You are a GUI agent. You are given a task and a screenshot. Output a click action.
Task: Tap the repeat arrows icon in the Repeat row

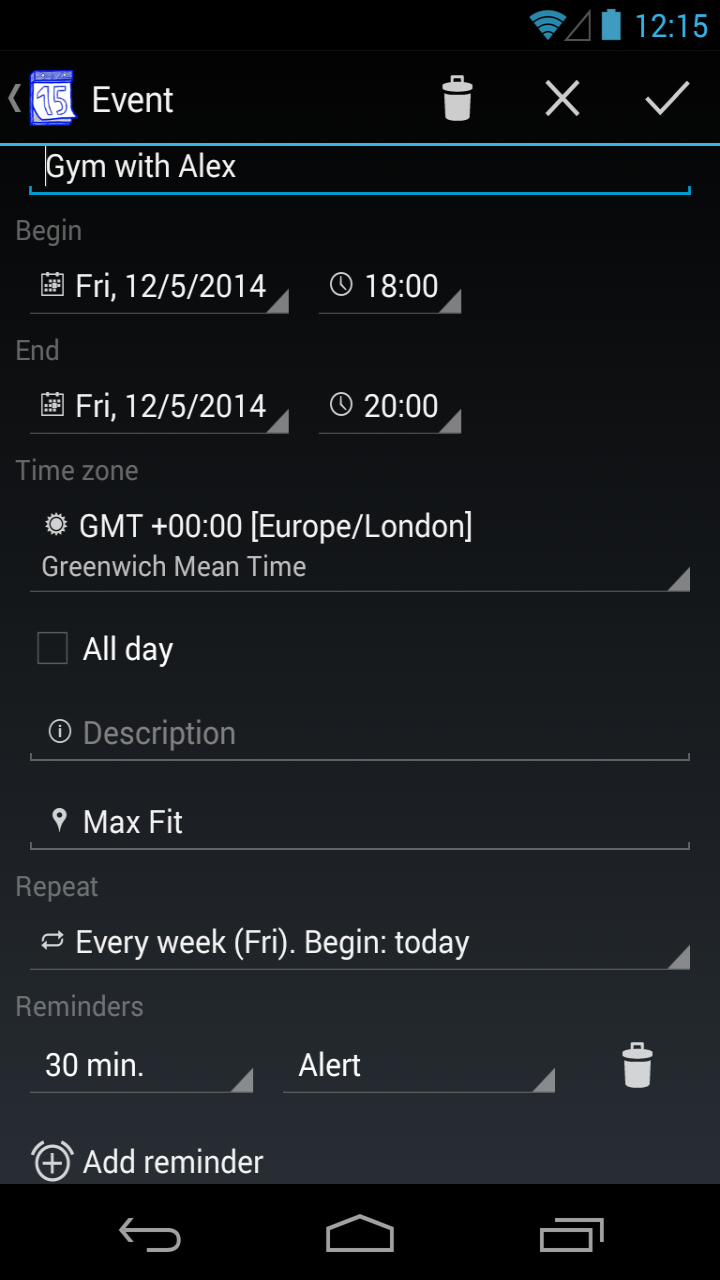tap(51, 941)
